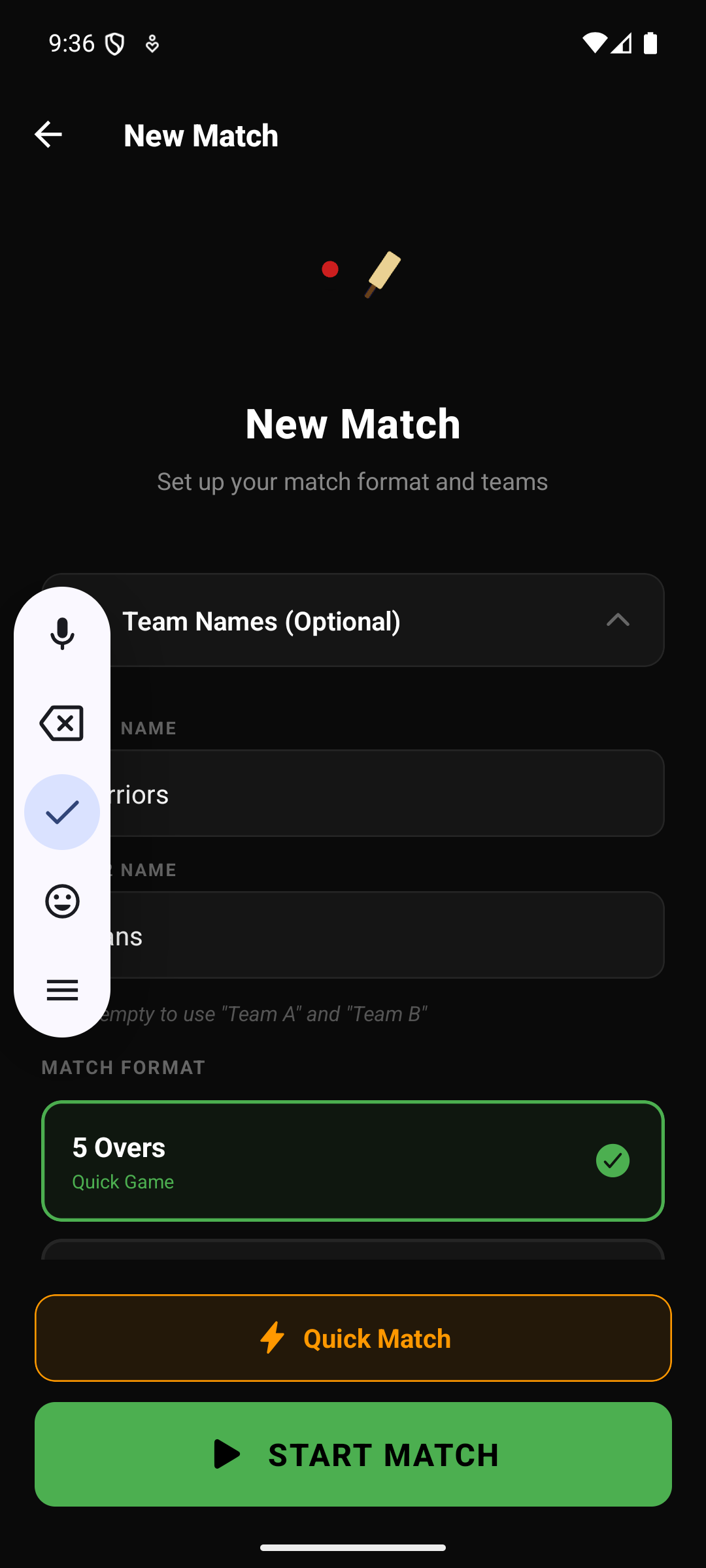Screen dimensions: 706x1568
Task: Click the team name field ending in 'rriors'
Action: pos(392,793)
